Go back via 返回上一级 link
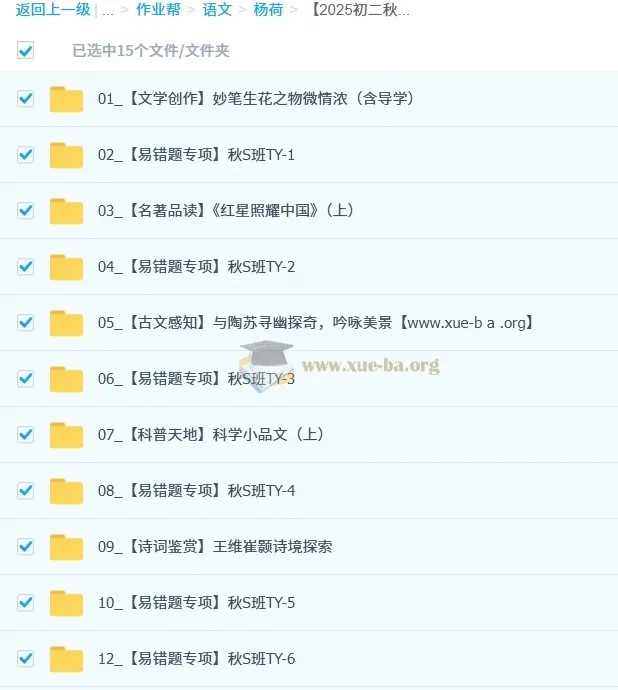This screenshot has width=618, height=690. tap(53, 10)
